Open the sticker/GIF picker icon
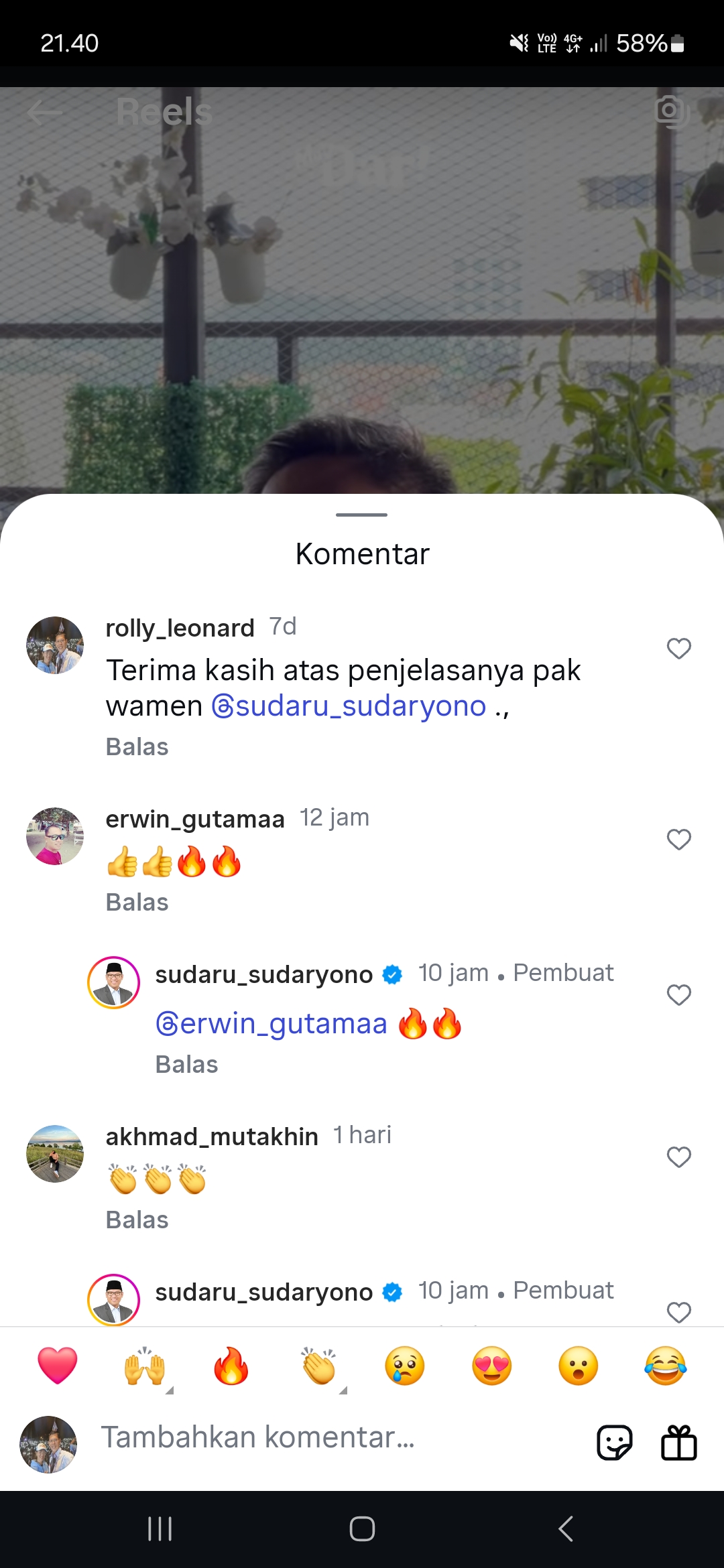 (x=614, y=1442)
